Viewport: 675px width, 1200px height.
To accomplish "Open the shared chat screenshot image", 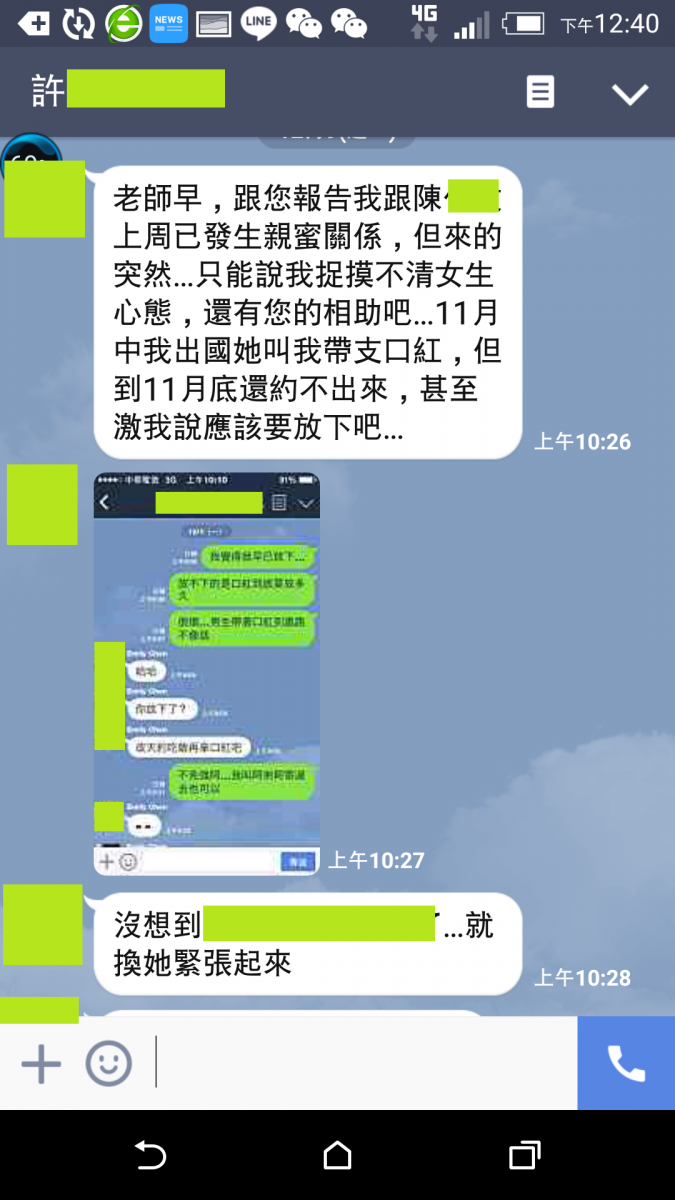I will pyautogui.click(x=207, y=672).
